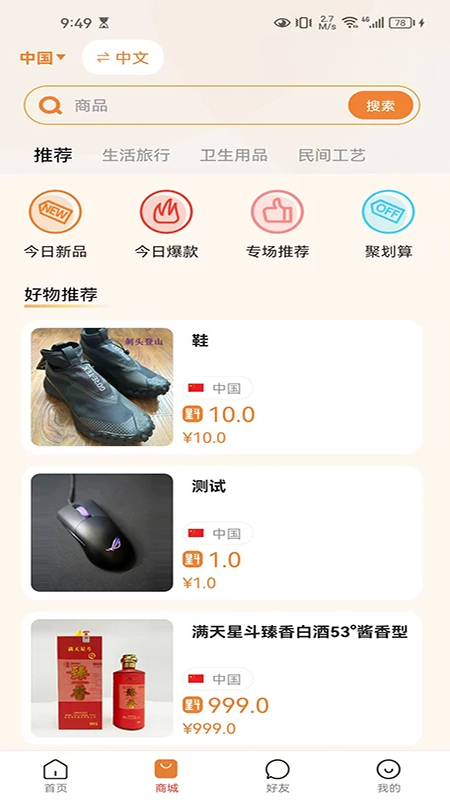Switch to the 生活旅行 tab
The height and width of the screenshot is (800, 450).
click(x=136, y=155)
